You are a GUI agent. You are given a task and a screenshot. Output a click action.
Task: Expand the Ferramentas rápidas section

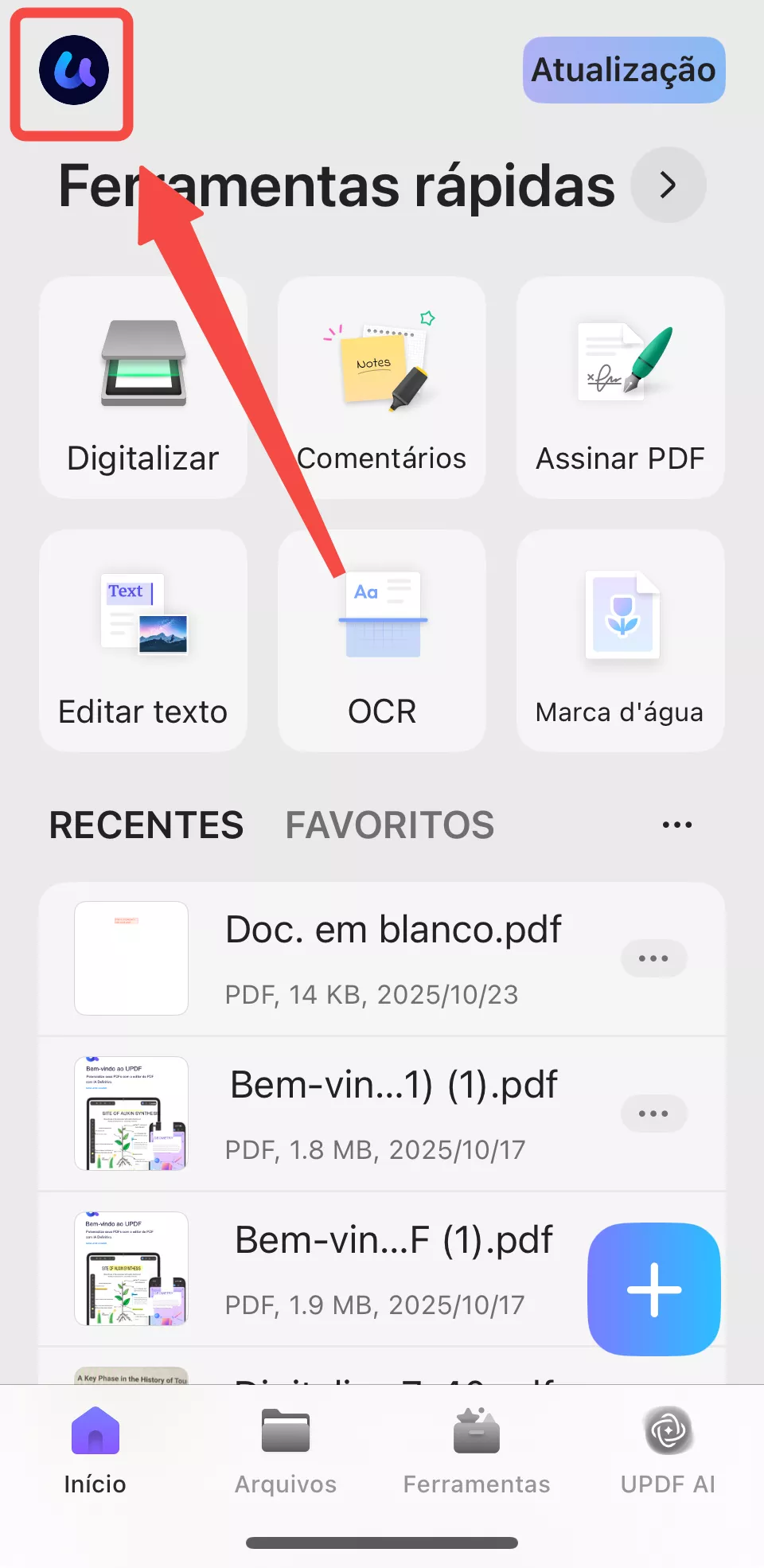[x=668, y=184]
